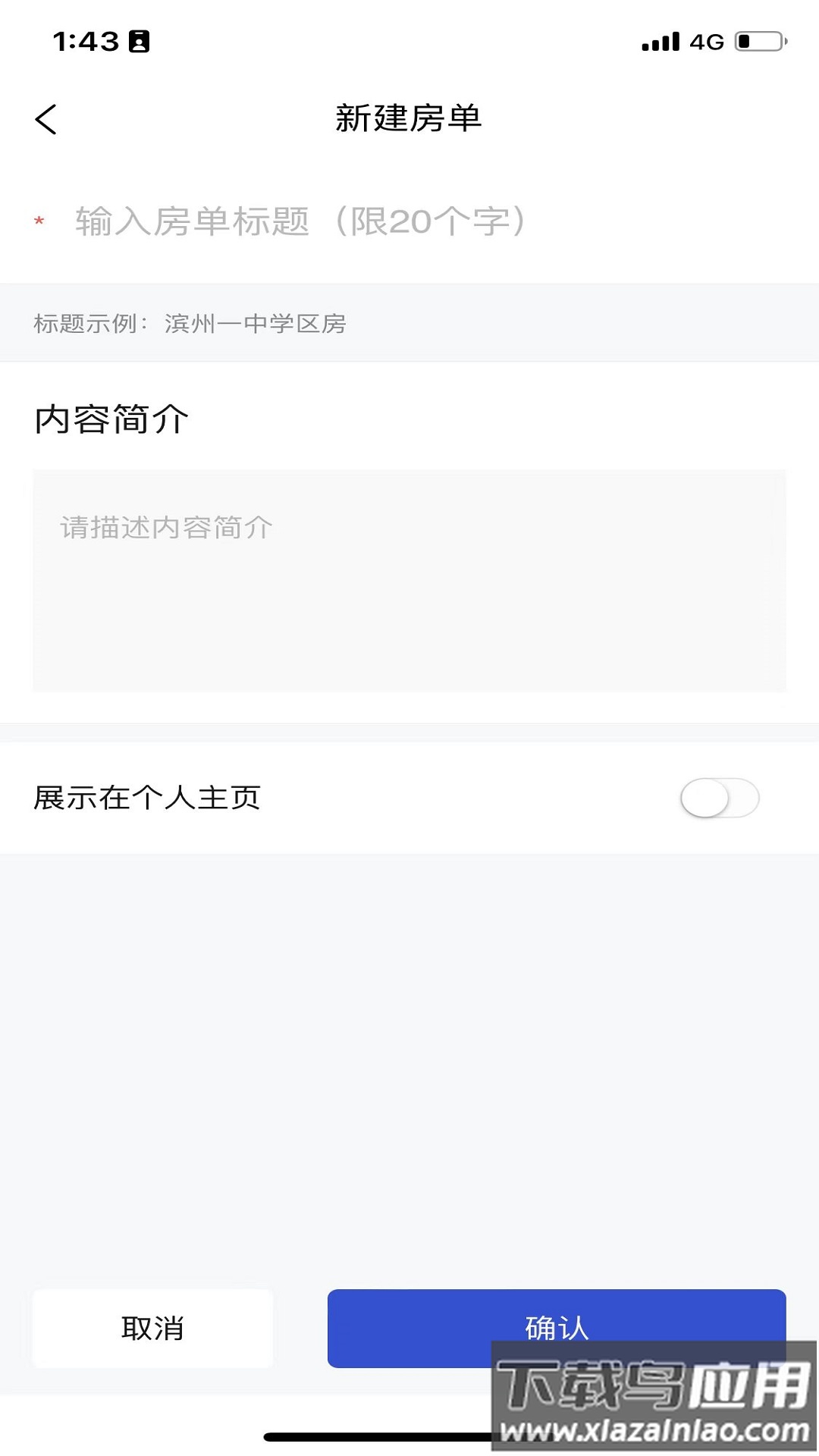Tap the home indicator bar at screen bottom
The width and height of the screenshot is (819, 1456).
click(409, 1436)
